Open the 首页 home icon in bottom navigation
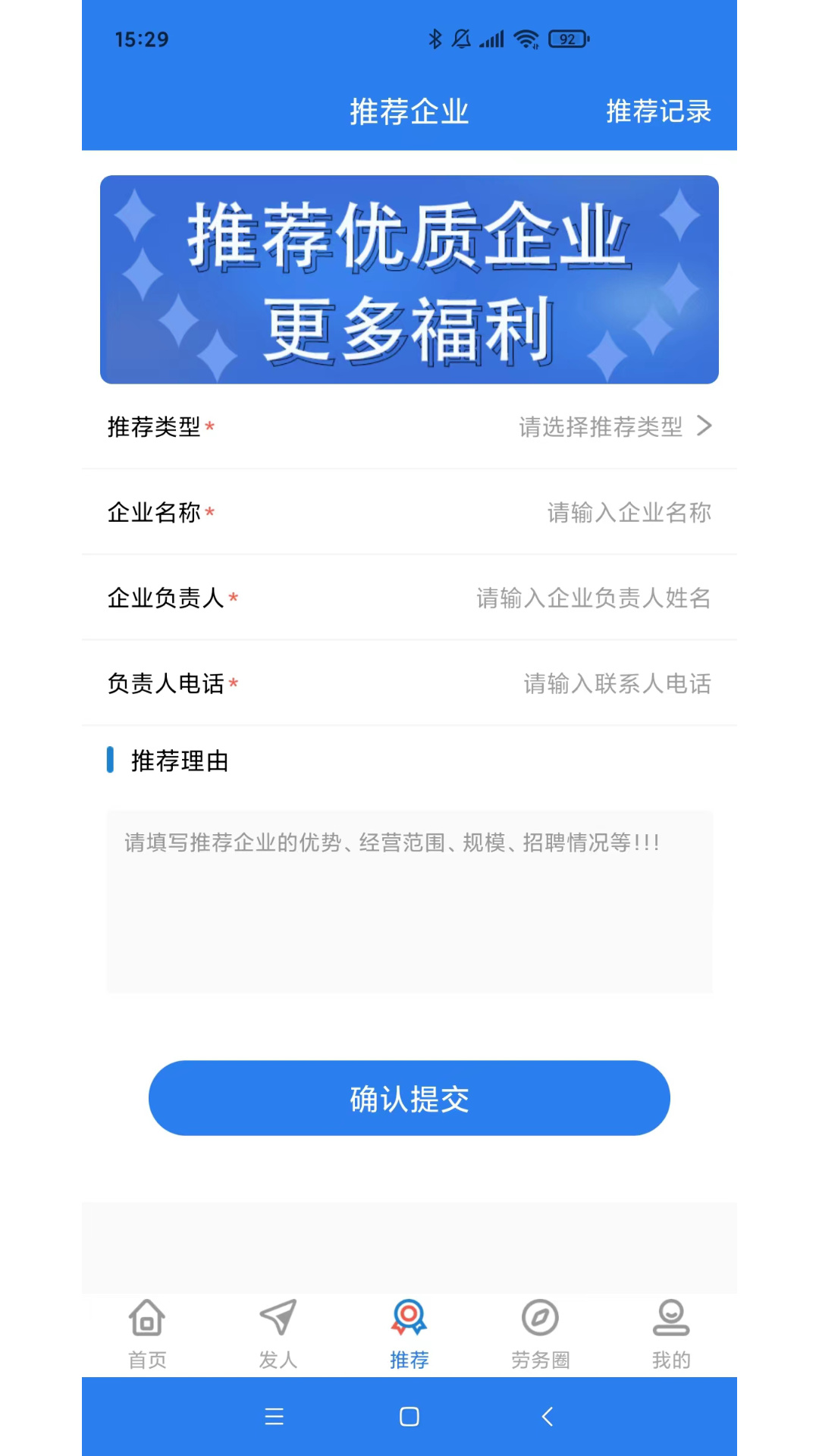Image resolution: width=819 pixels, height=1456 pixels. pos(146,1335)
